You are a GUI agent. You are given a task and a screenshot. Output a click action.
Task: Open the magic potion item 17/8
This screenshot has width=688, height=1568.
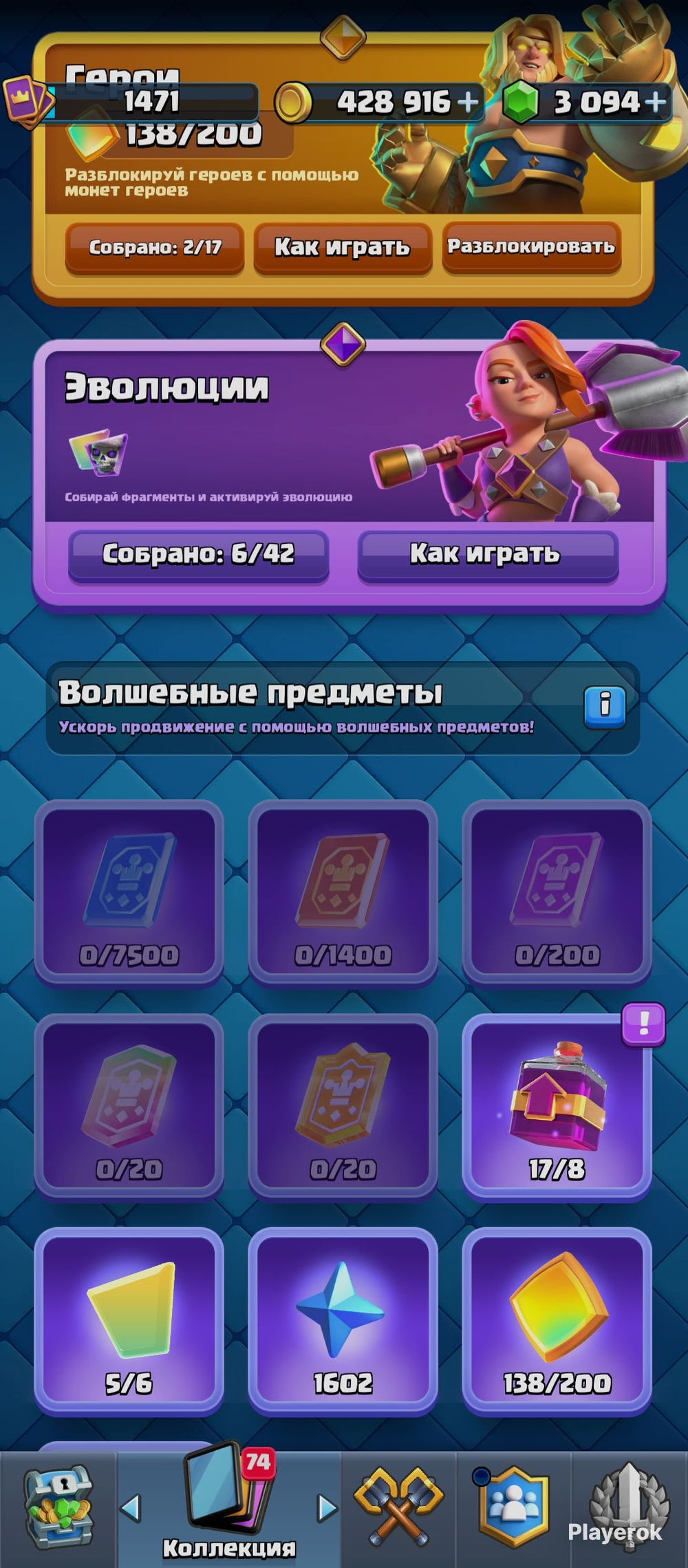coord(557,1107)
